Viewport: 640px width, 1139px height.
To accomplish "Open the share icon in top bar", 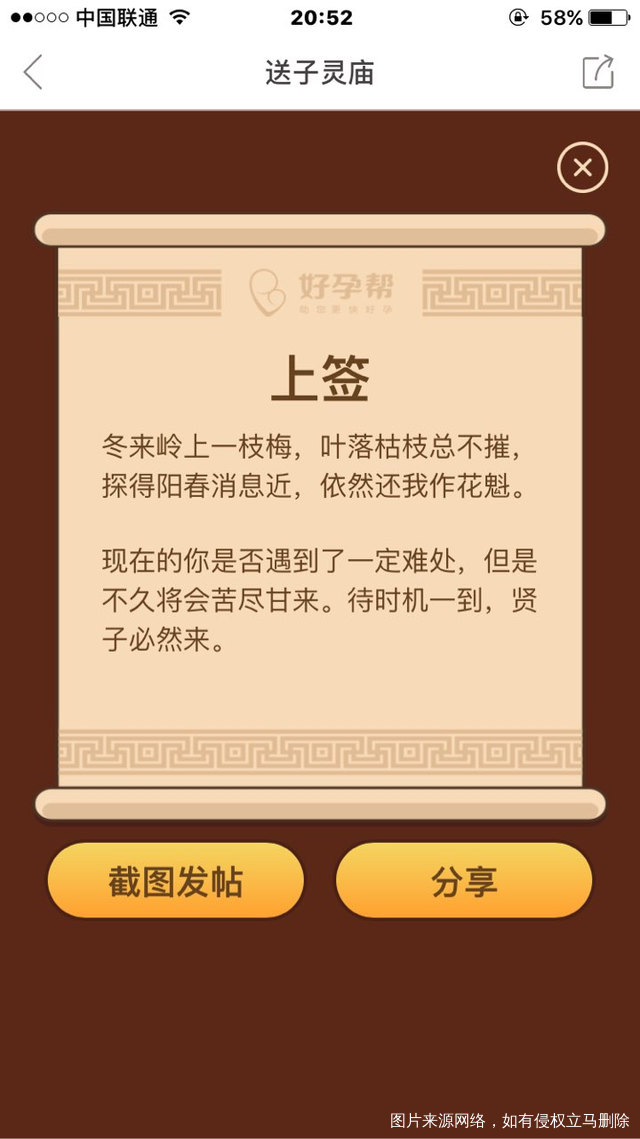I will tap(598, 72).
